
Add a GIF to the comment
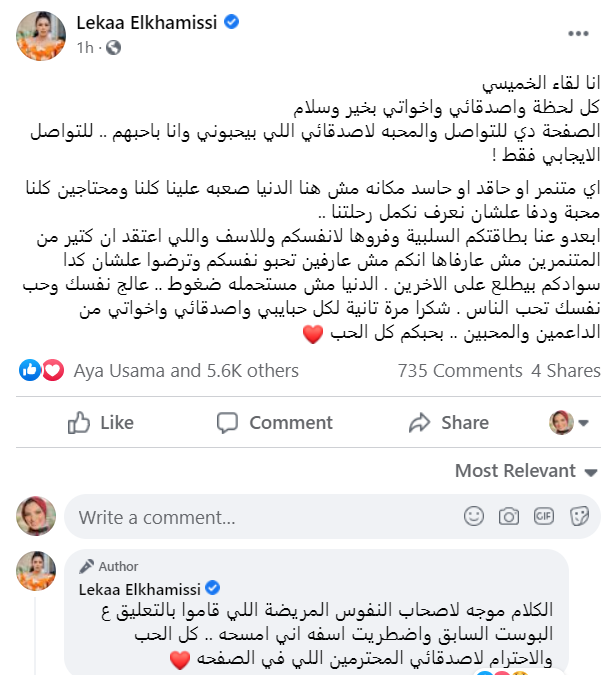pos(543,516)
